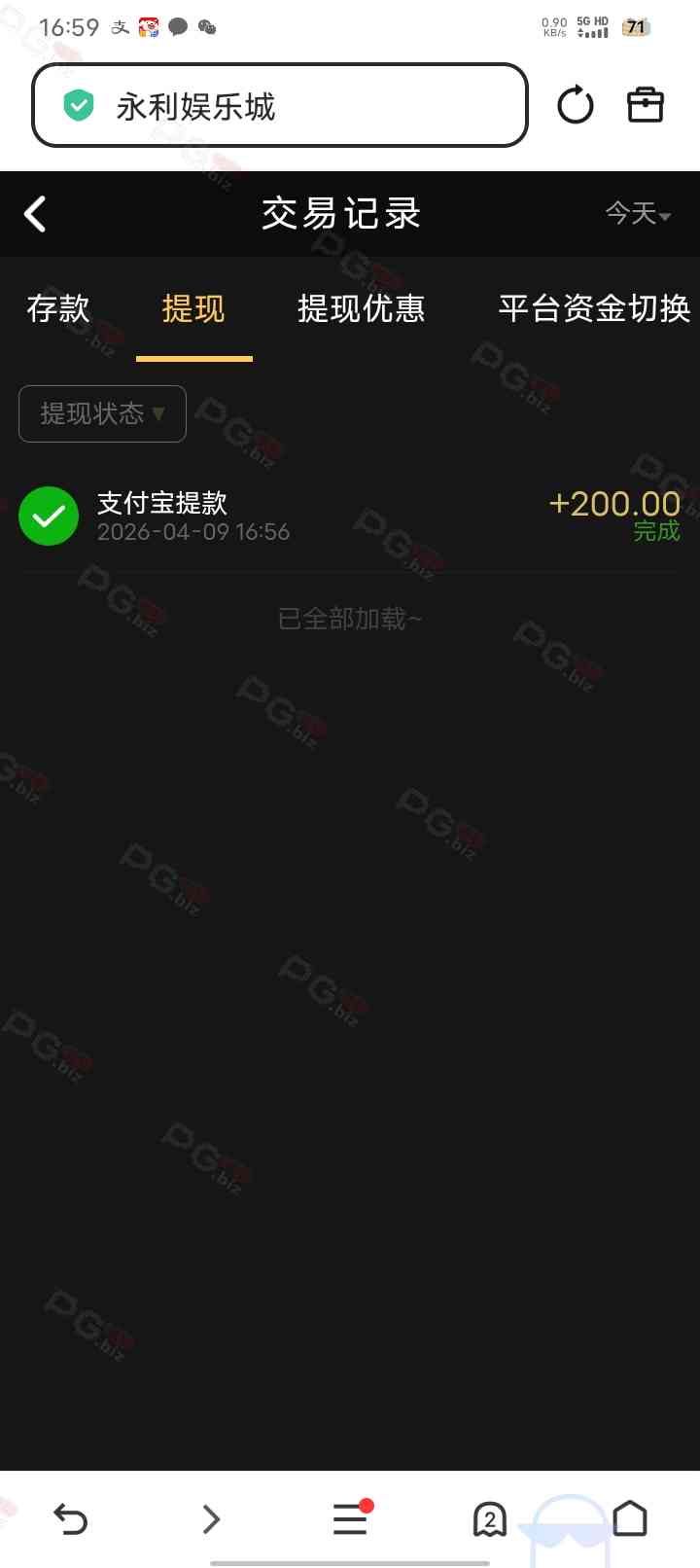Tap the 永利娱乐城 address bar
The width and height of the screenshot is (700, 1568).
click(280, 106)
